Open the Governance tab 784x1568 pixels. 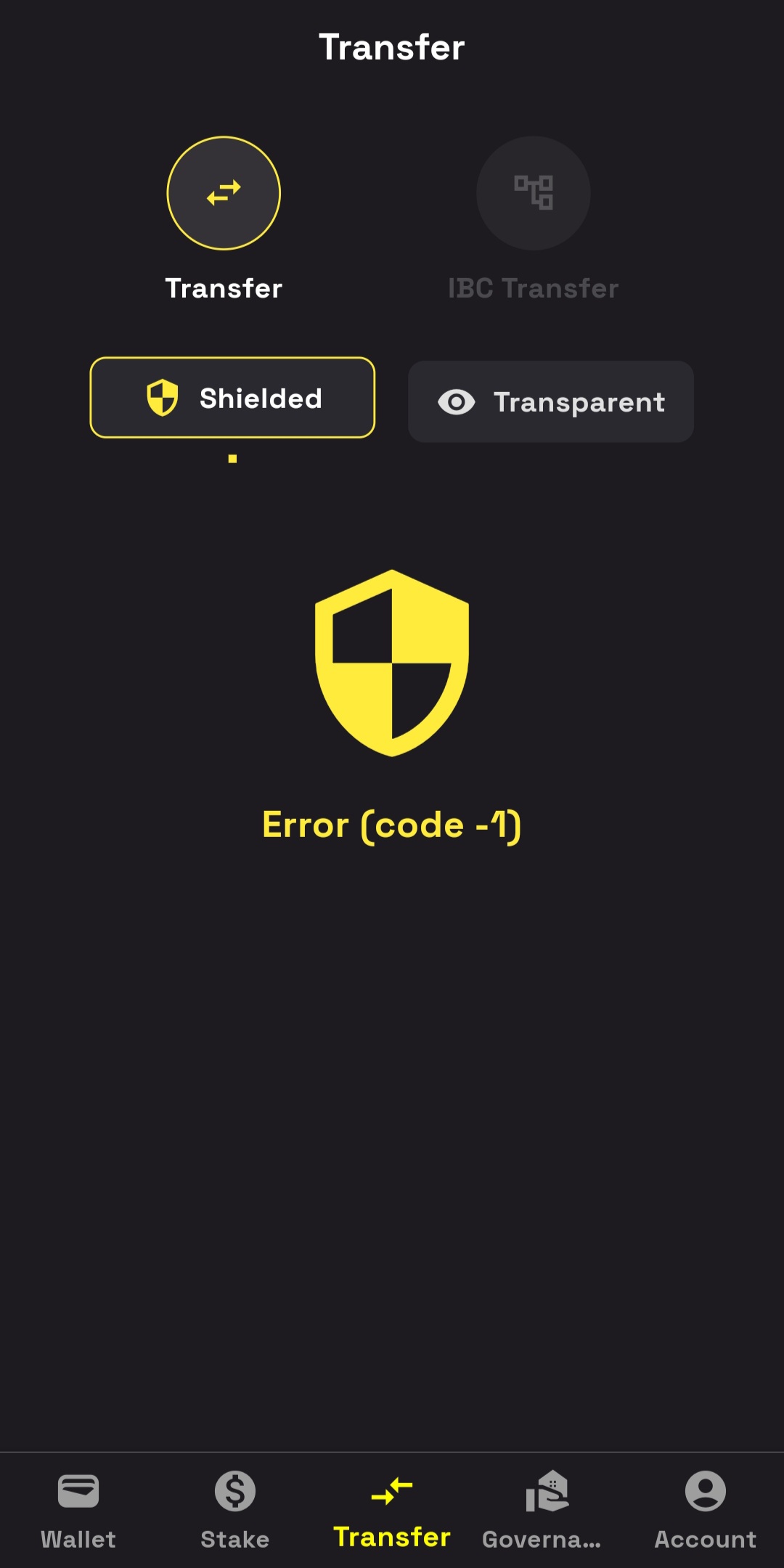(542, 1510)
